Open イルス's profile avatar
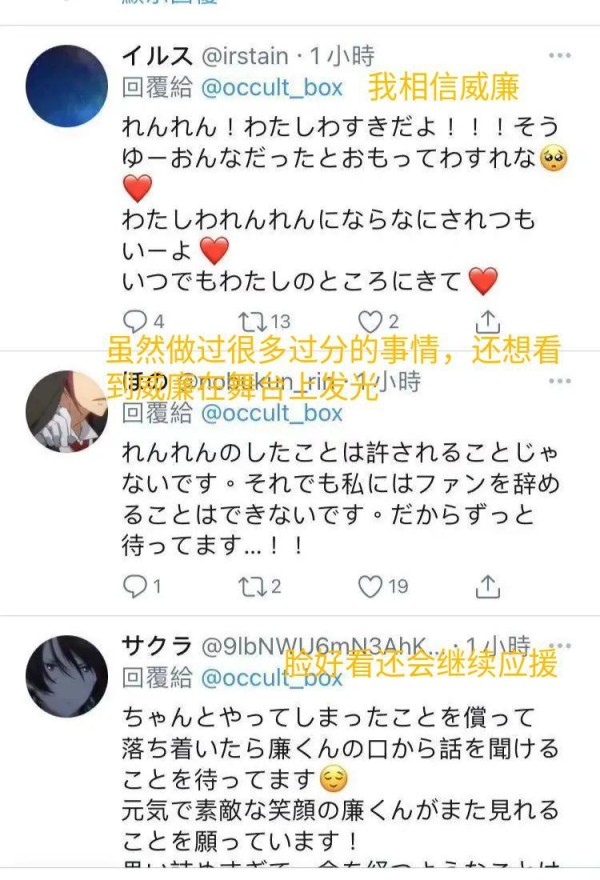The image size is (600, 880). tap(66, 86)
